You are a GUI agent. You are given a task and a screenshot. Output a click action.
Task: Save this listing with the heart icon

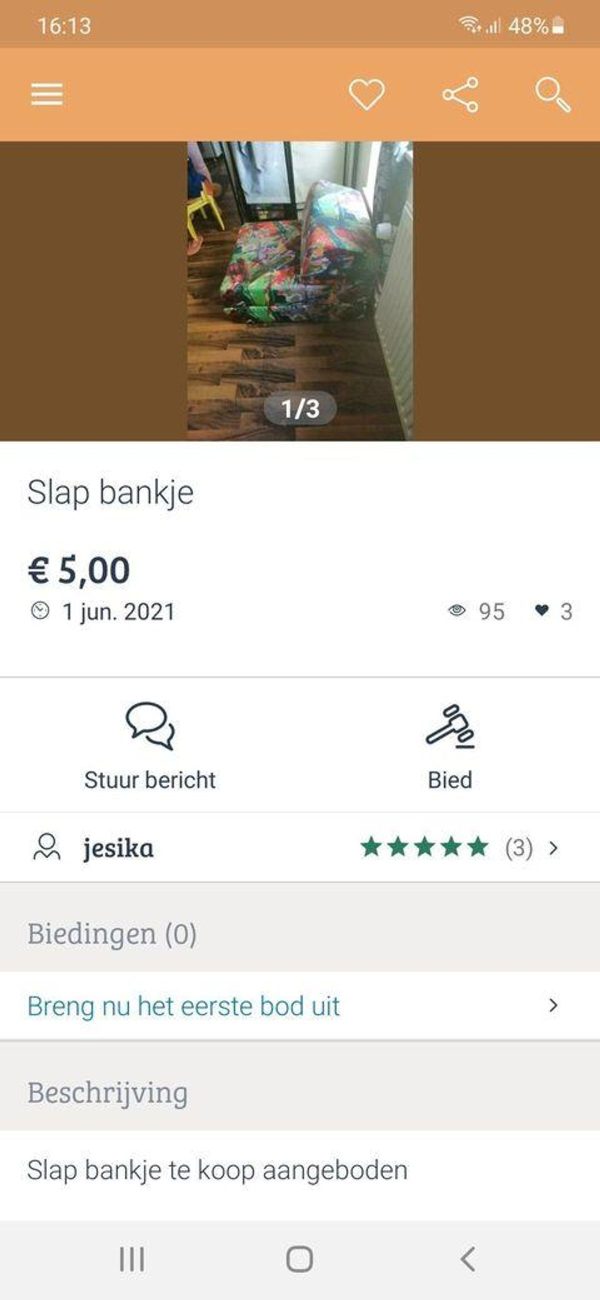[366, 95]
